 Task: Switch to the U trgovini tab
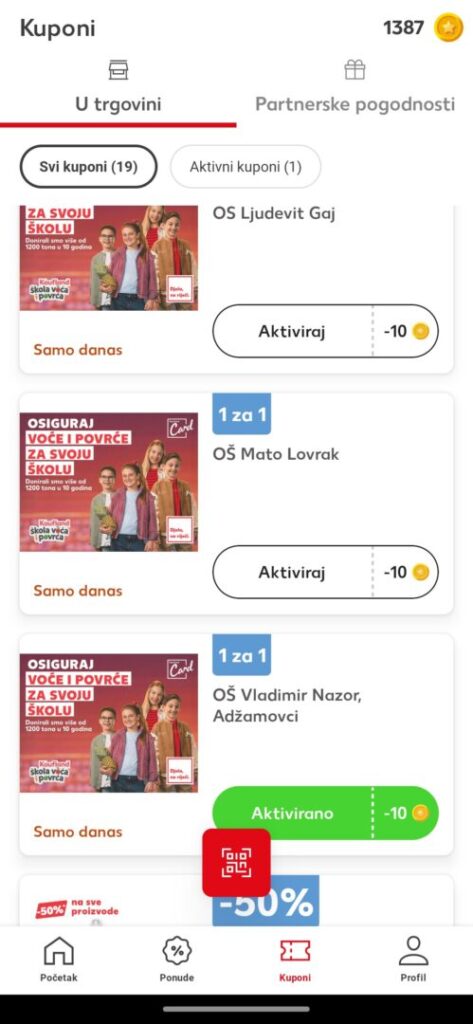point(118,88)
